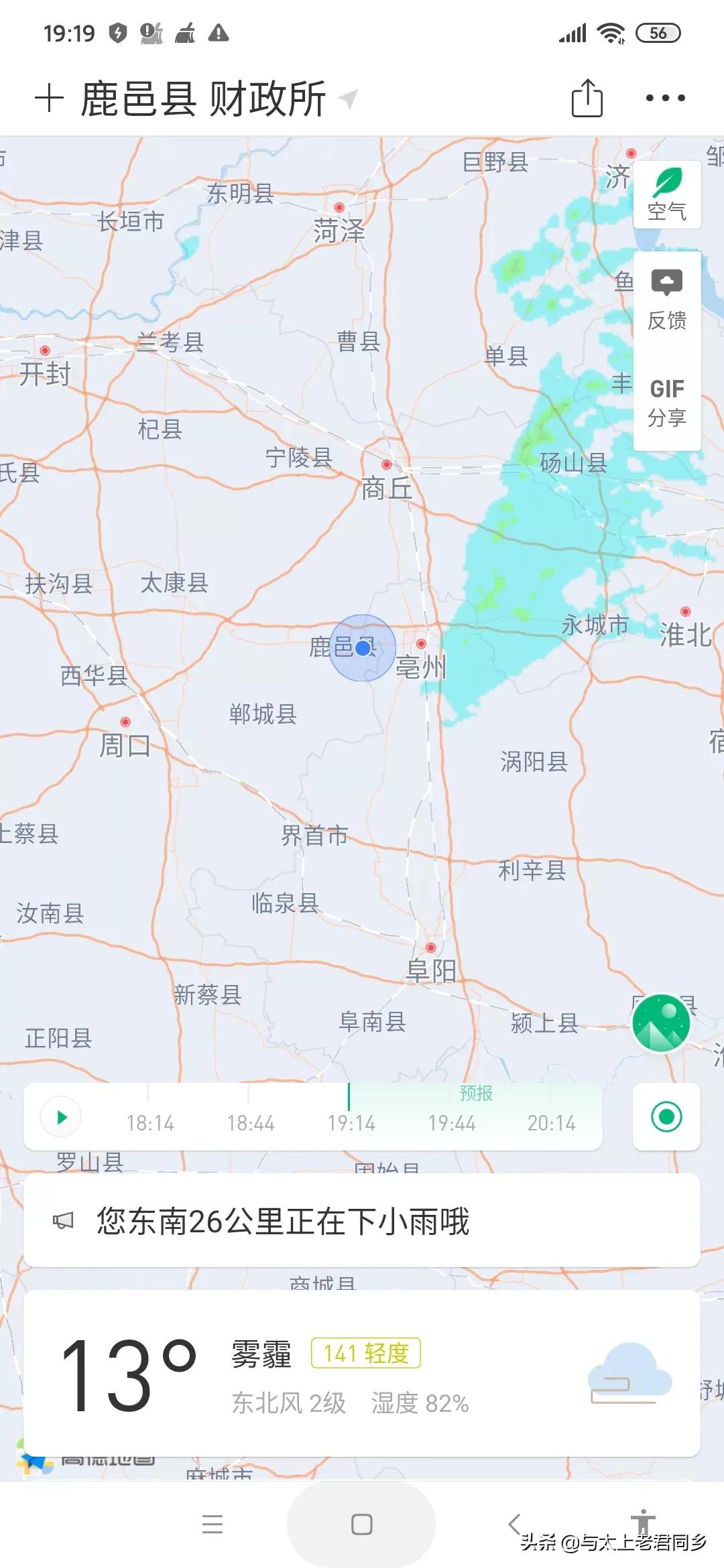This screenshot has height=1568, width=724.
Task: Open recent apps from navigation bar
Action: (x=213, y=1525)
